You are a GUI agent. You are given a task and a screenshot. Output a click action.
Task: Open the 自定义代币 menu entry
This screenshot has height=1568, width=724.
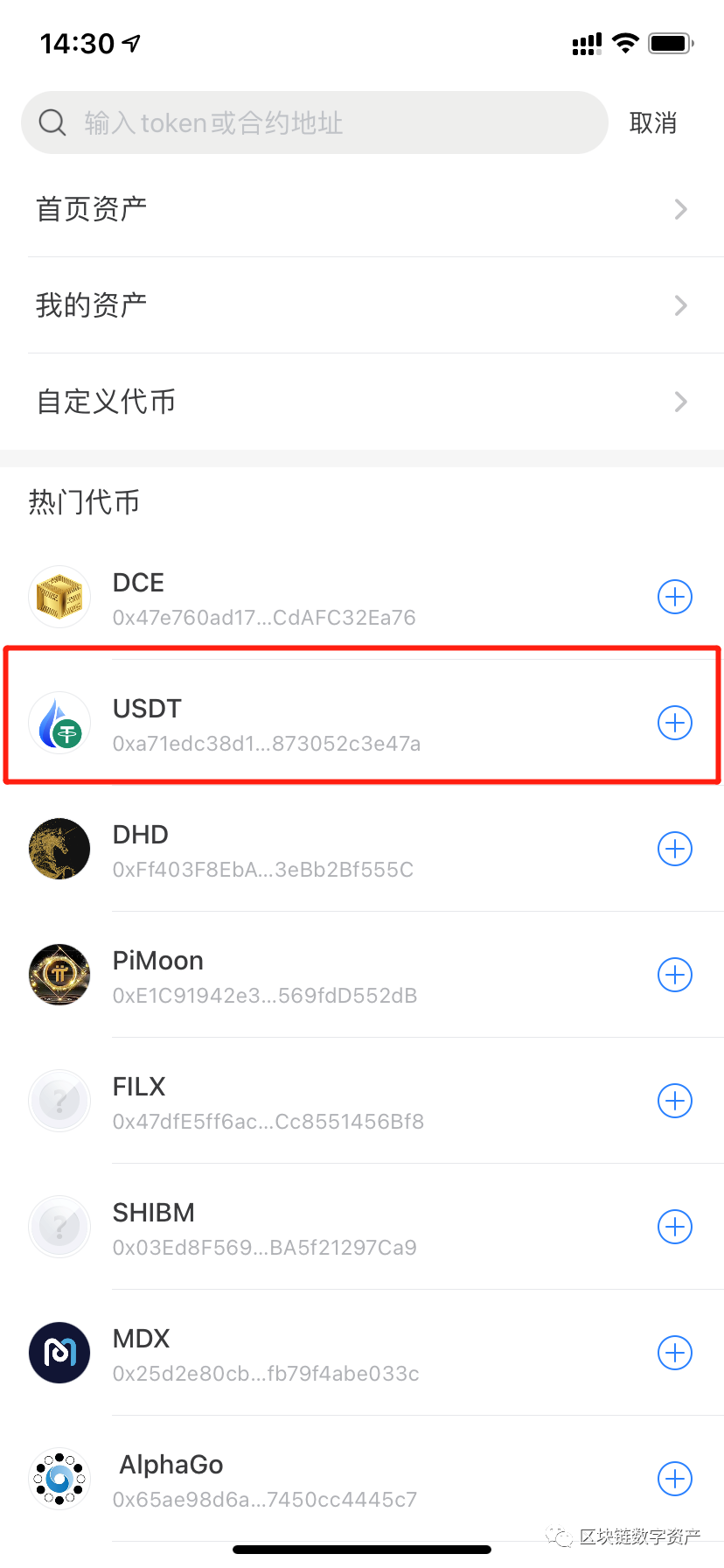(105, 402)
